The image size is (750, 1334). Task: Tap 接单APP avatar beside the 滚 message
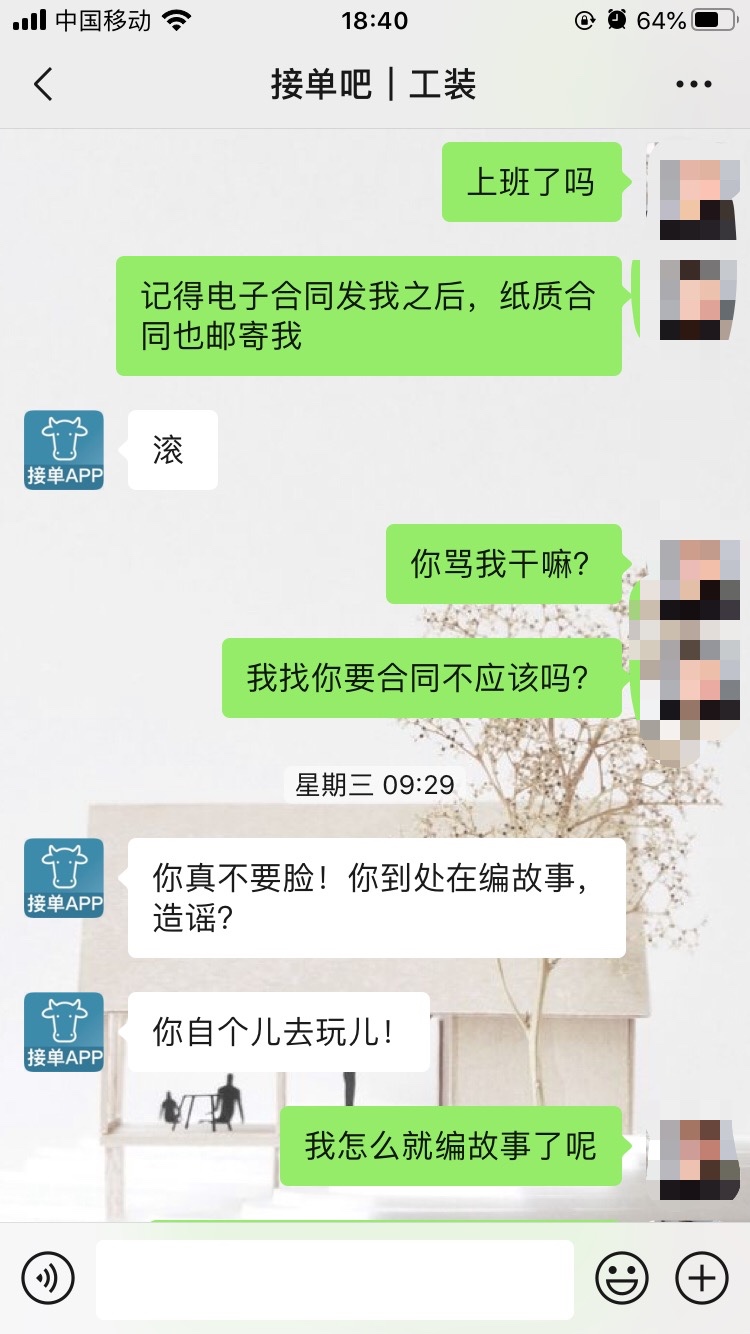point(64,450)
